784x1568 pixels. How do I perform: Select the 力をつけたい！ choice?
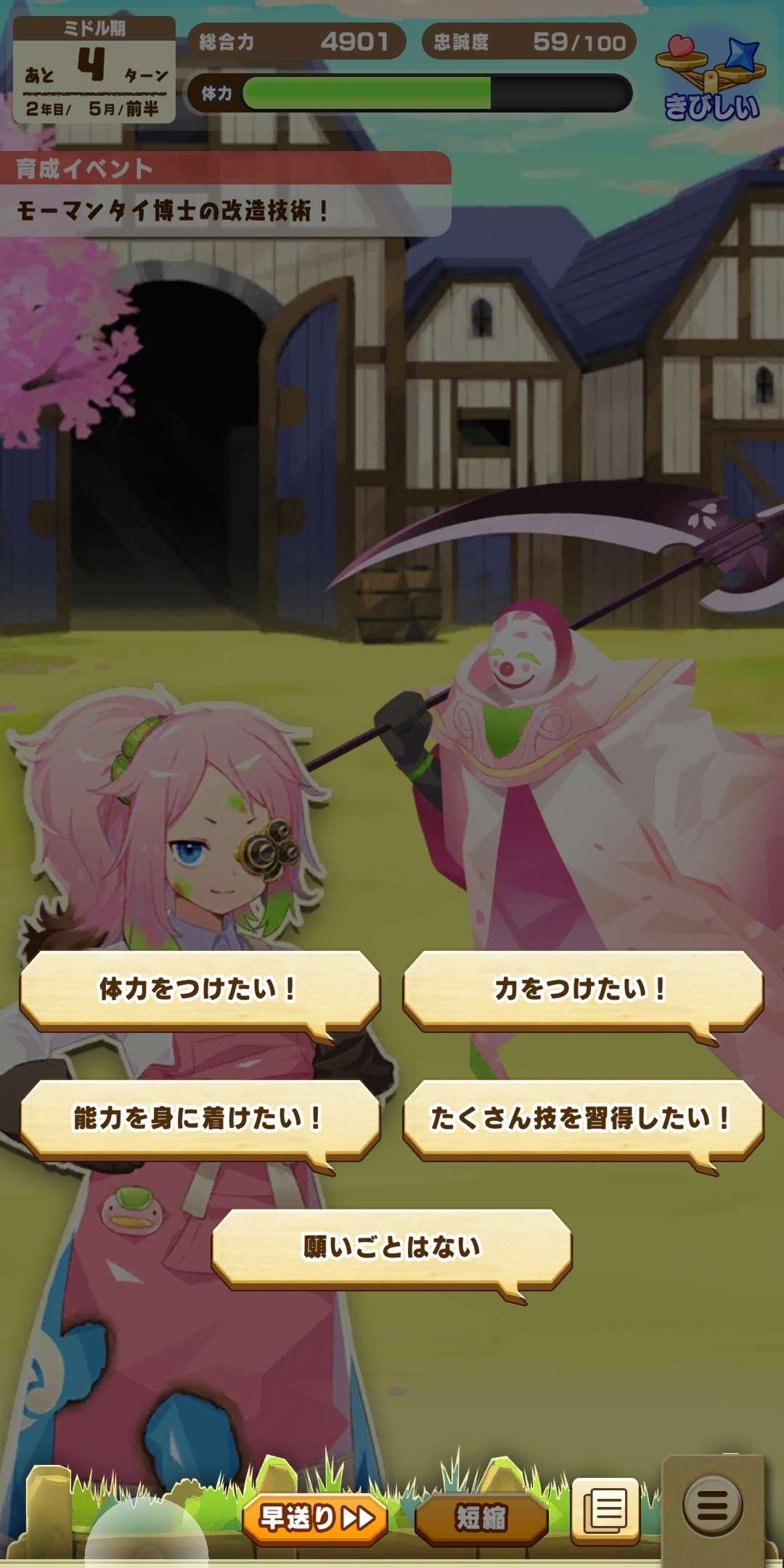point(582,989)
